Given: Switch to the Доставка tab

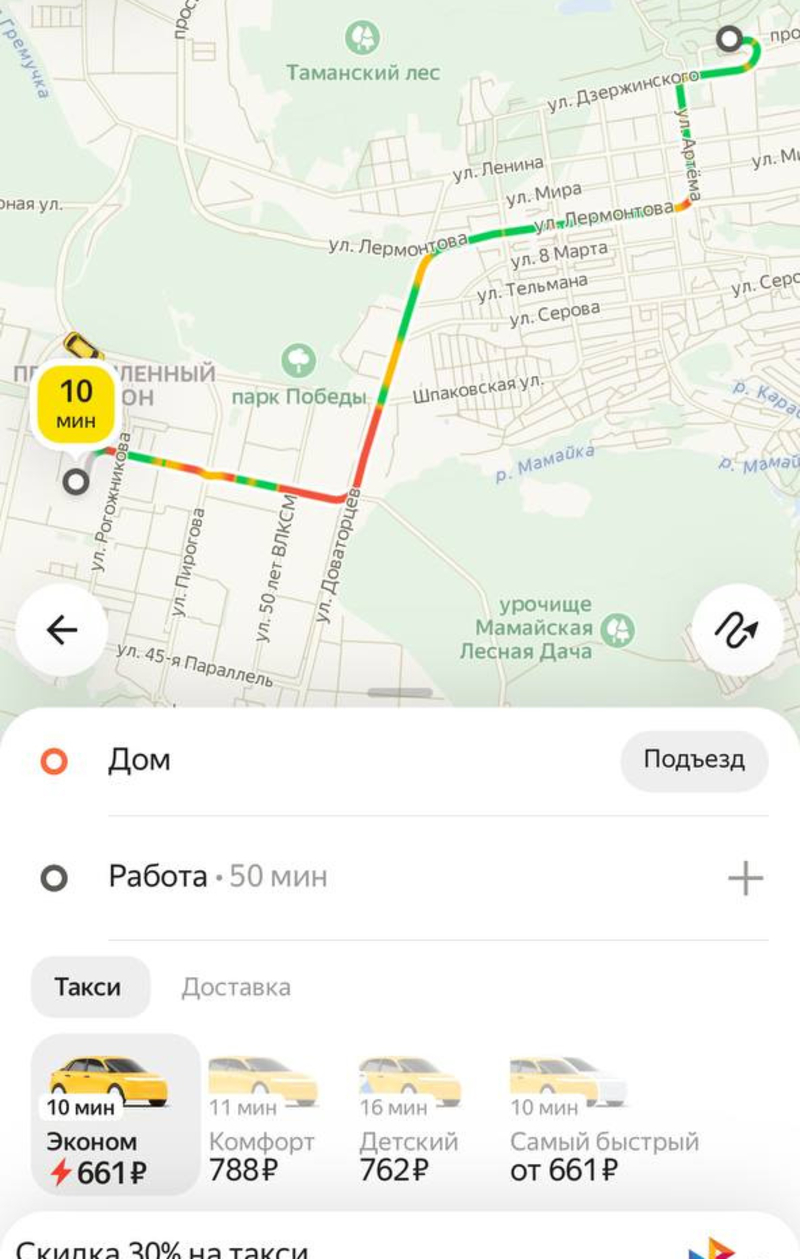Looking at the screenshot, I should point(236,988).
